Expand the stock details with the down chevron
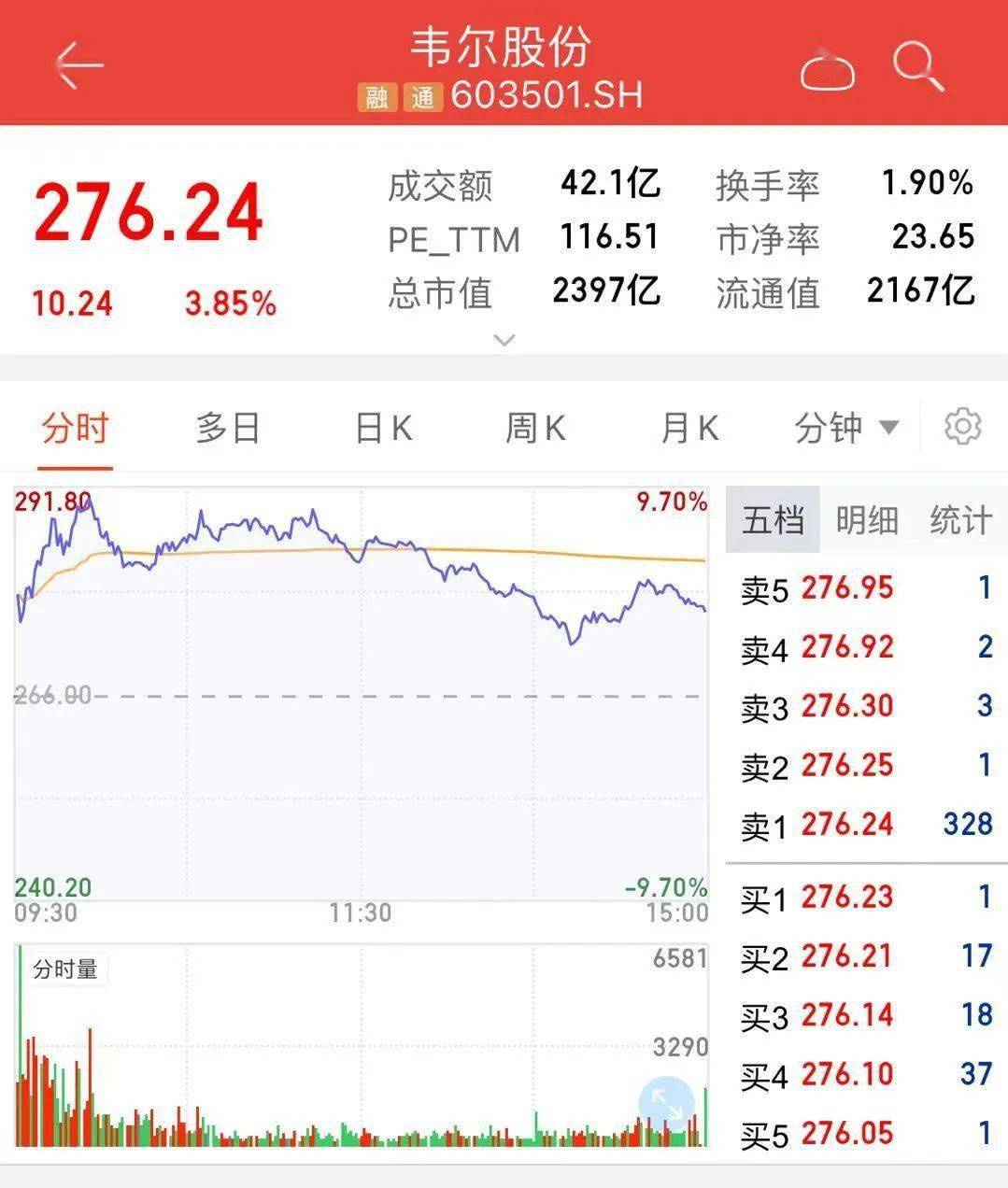 coord(504,340)
